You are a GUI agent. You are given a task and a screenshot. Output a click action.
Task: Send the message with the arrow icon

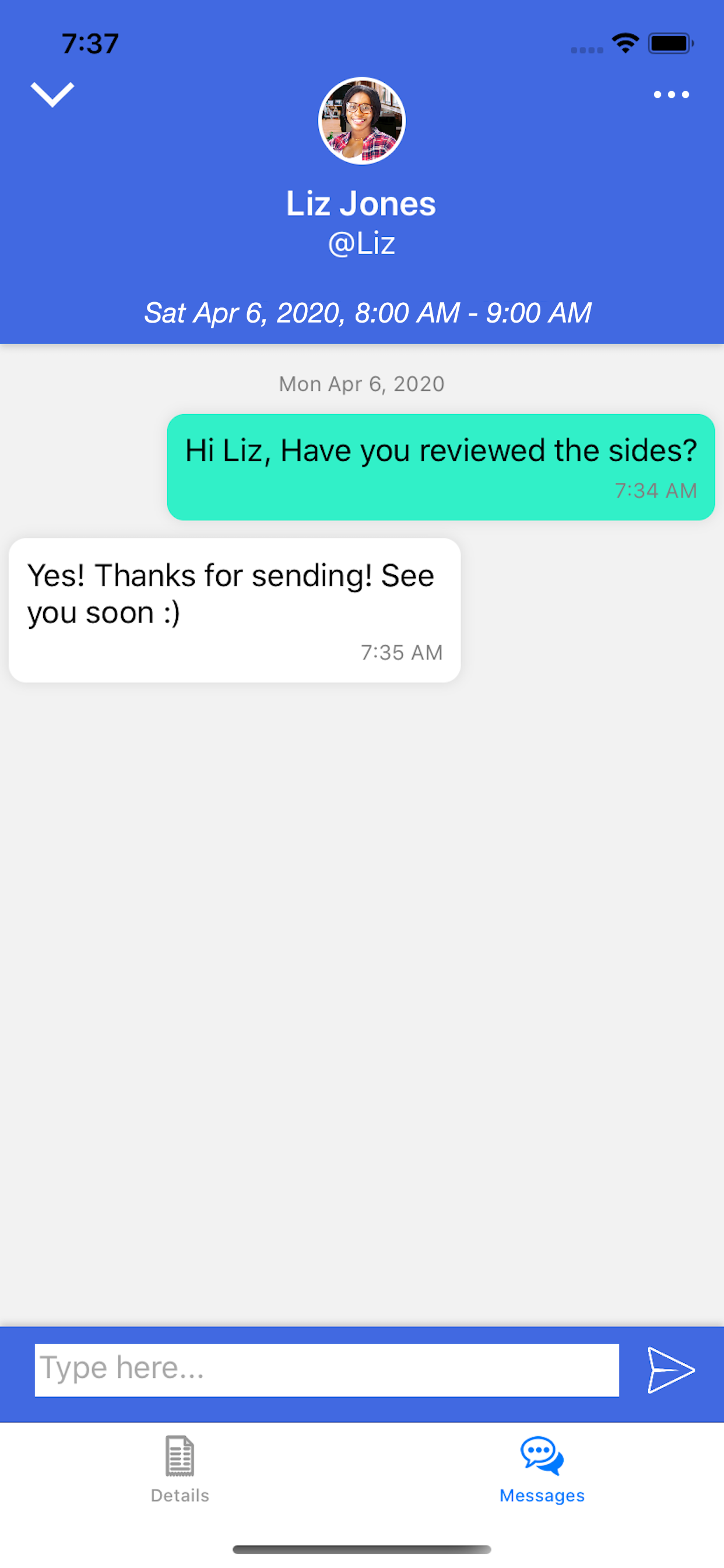pyautogui.click(x=670, y=1370)
